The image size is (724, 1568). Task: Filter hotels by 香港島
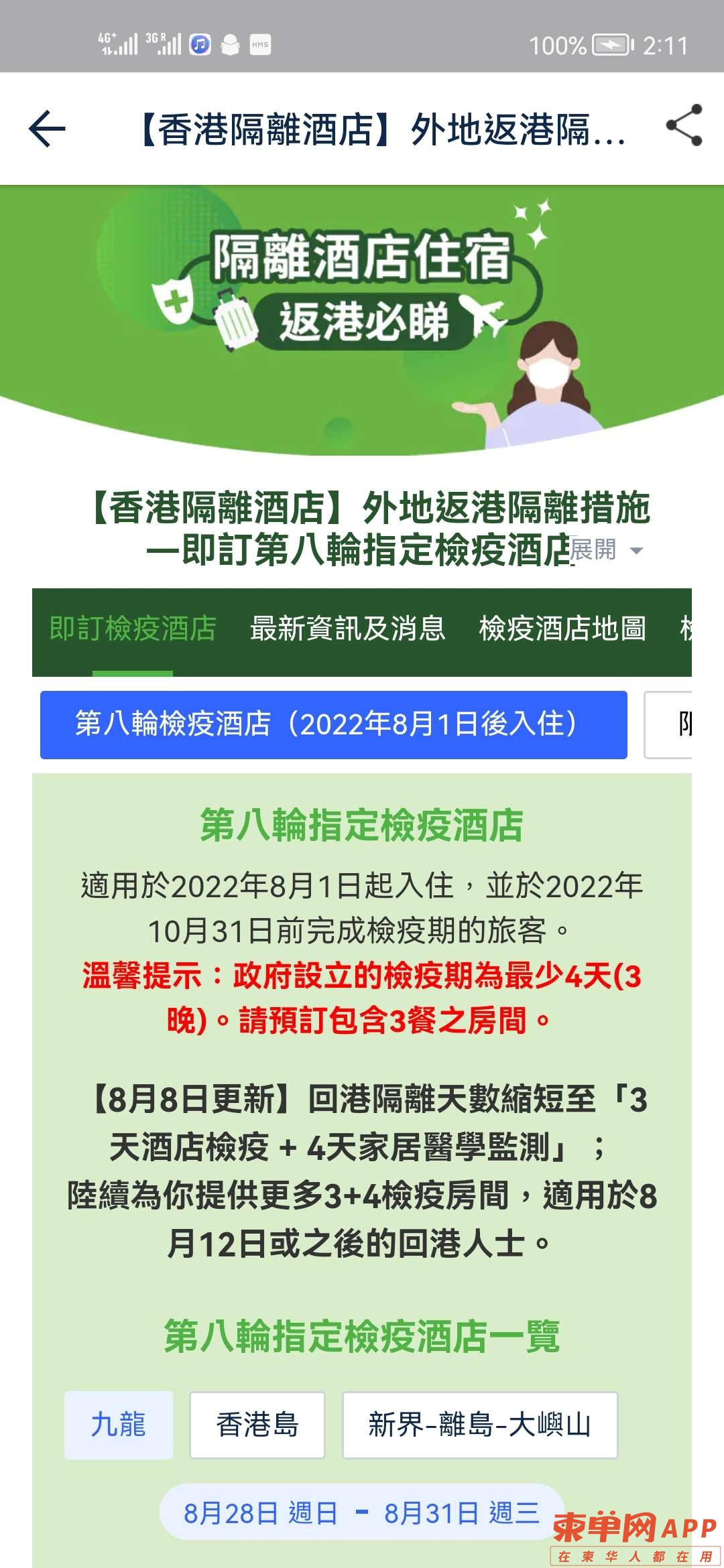(x=257, y=1425)
